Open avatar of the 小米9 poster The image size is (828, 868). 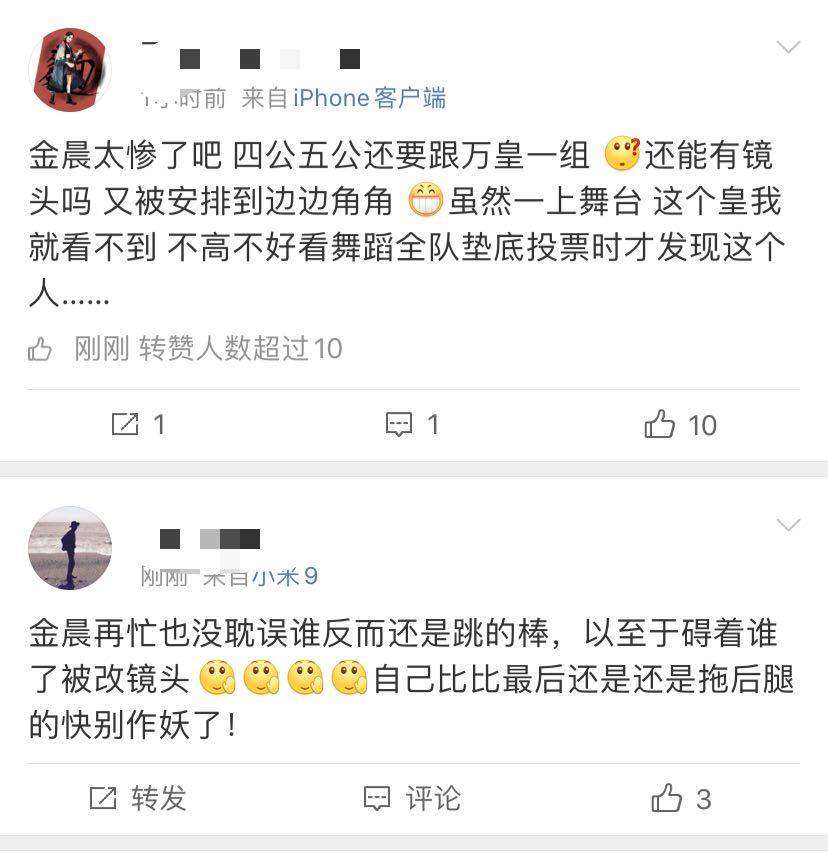pos(69,547)
